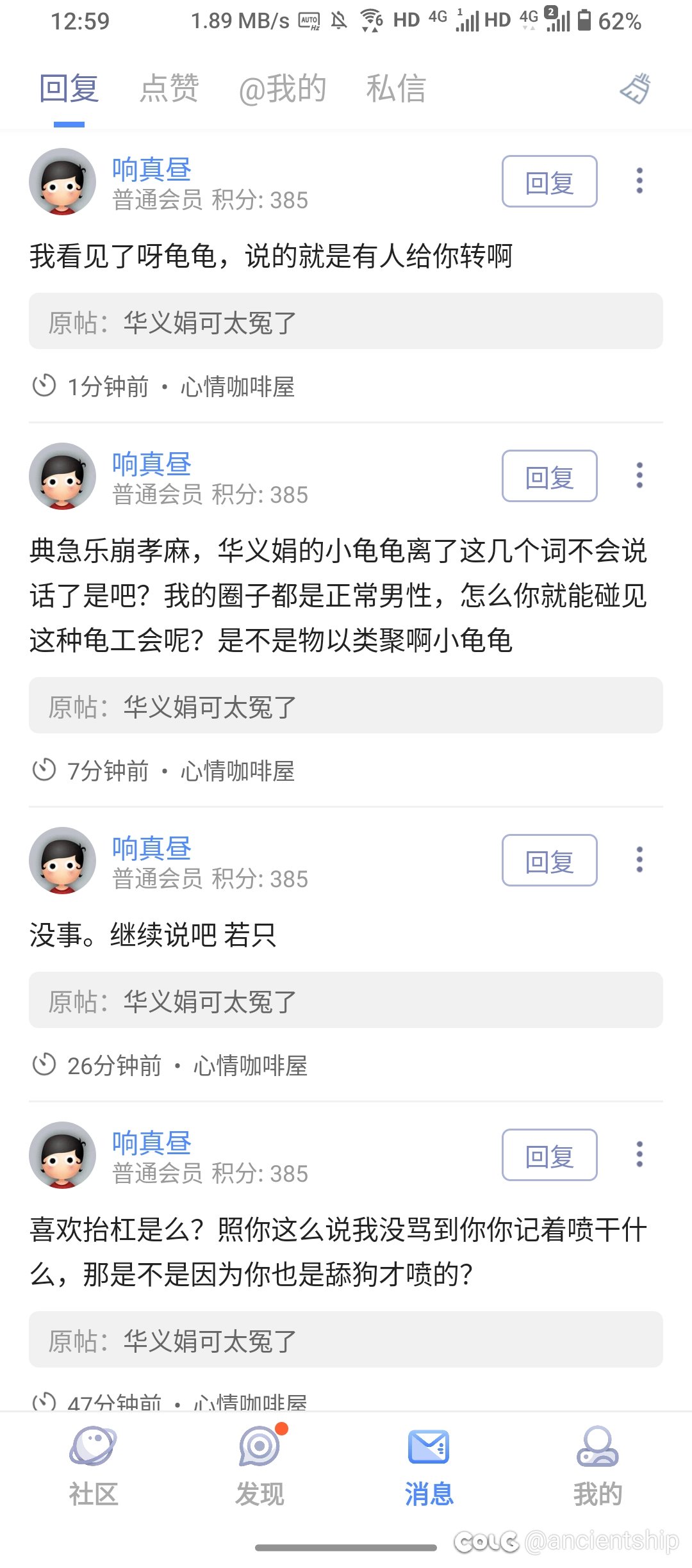Screen dimensions: 692x1568
Task: View original post under the 26分钟前 comment
Action: [x=346, y=1000]
